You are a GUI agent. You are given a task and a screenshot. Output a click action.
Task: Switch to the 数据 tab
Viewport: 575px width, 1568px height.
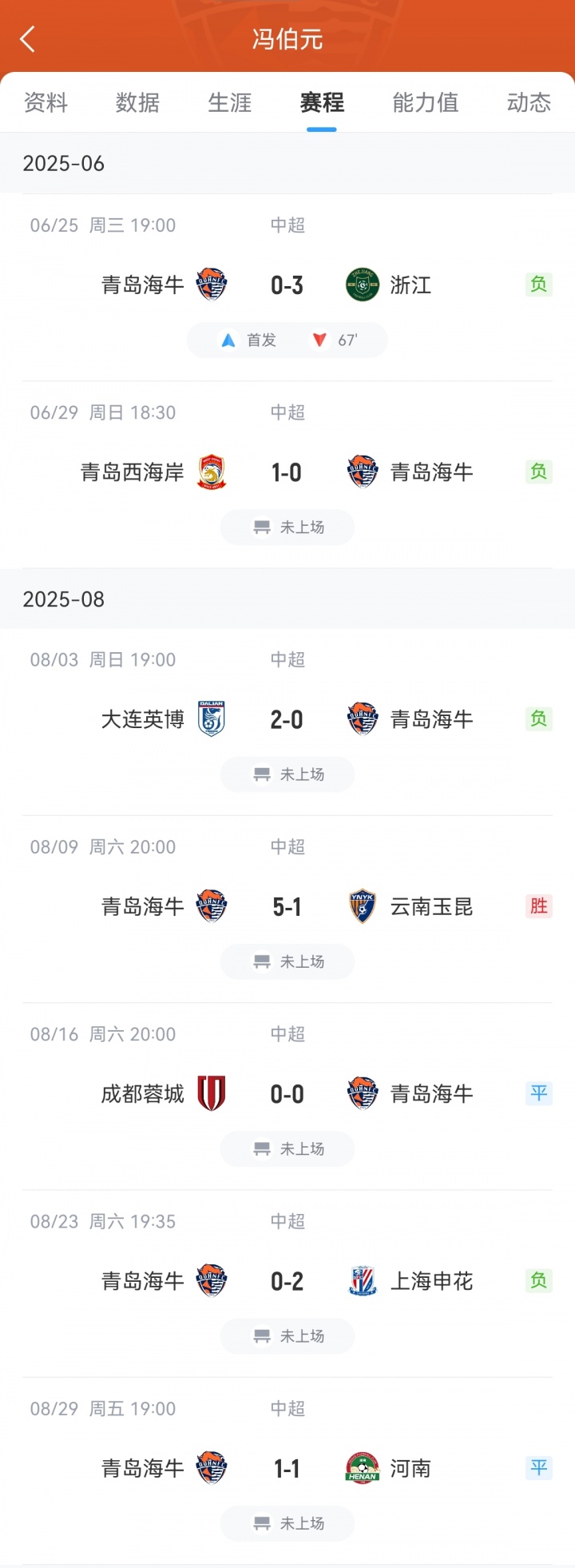[x=137, y=103]
